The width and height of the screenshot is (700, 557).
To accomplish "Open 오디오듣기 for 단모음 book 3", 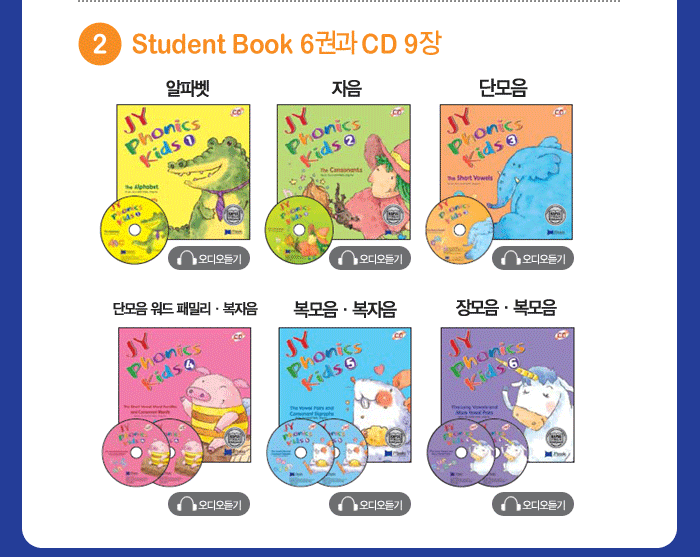I will tap(533, 259).
